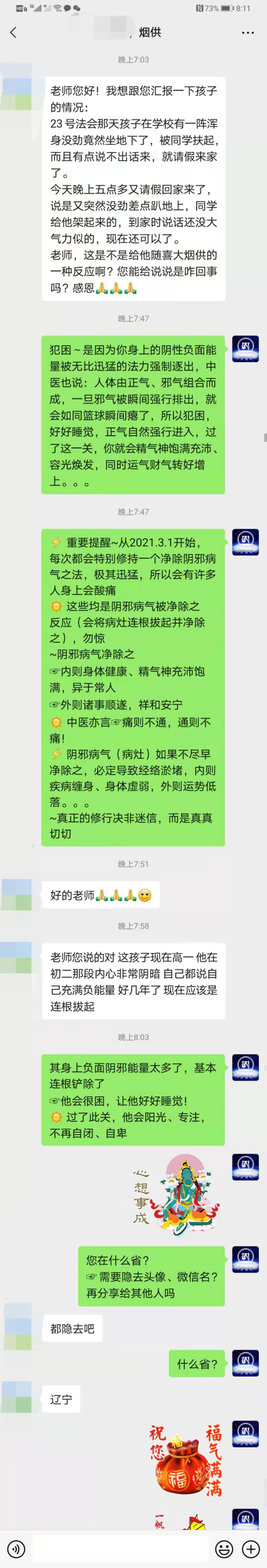Viewport: 267px width, 1568px height.
Task: Go back from the 烟供 chat
Action: pos(13,32)
